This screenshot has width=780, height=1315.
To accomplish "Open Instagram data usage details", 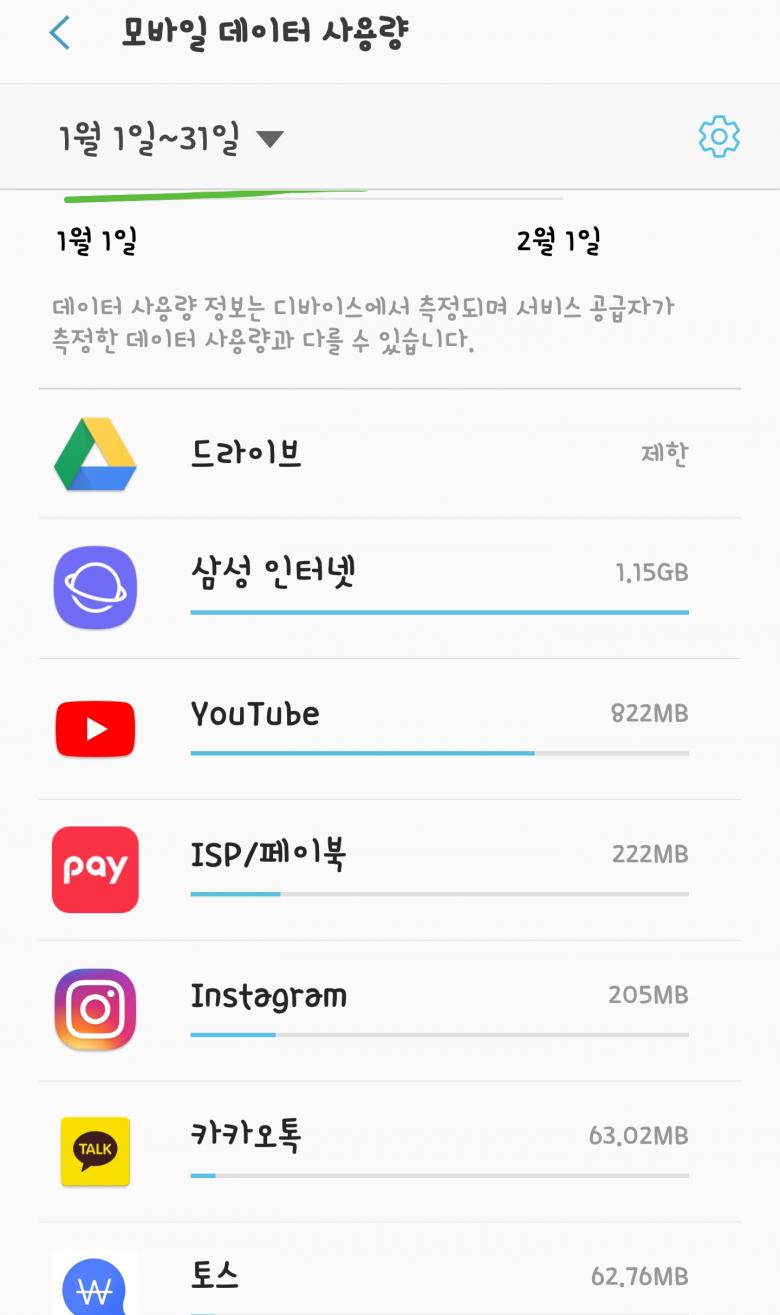I will [390, 1010].
